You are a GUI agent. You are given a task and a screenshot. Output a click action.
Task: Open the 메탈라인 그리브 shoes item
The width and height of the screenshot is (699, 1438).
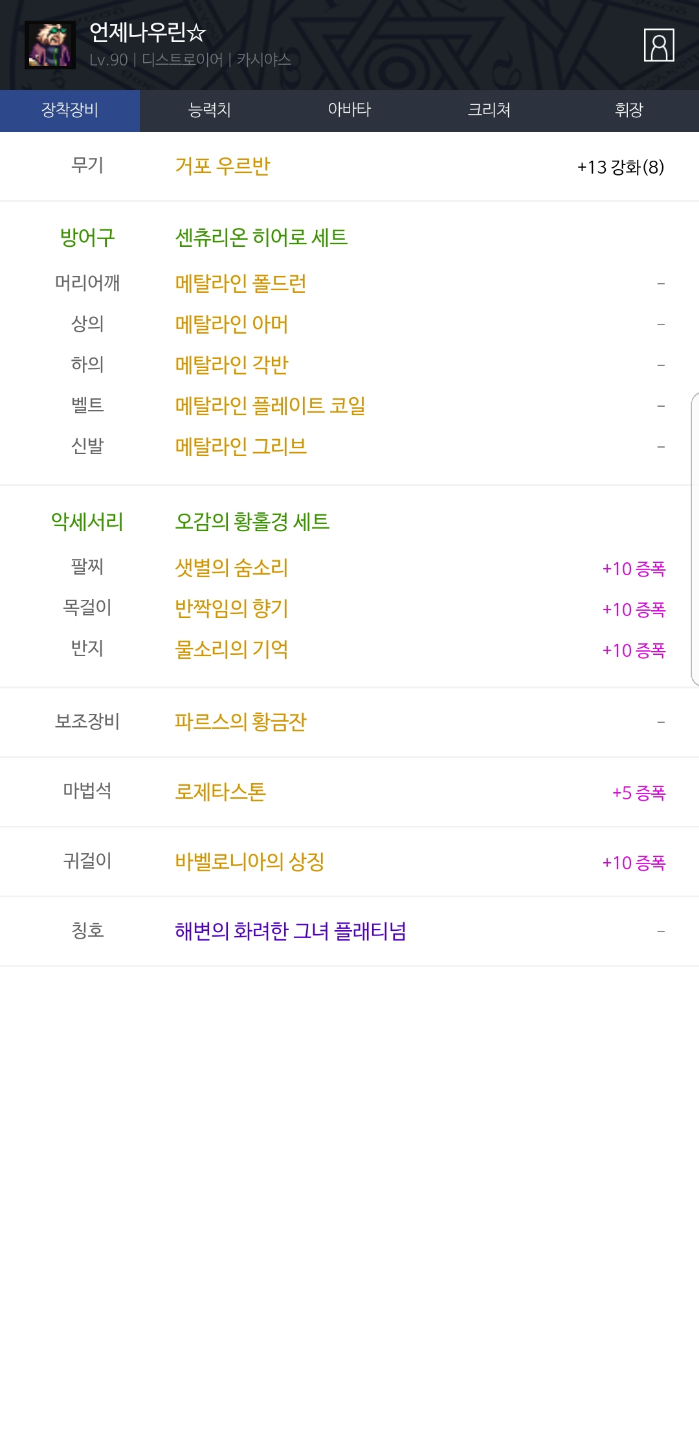240,447
